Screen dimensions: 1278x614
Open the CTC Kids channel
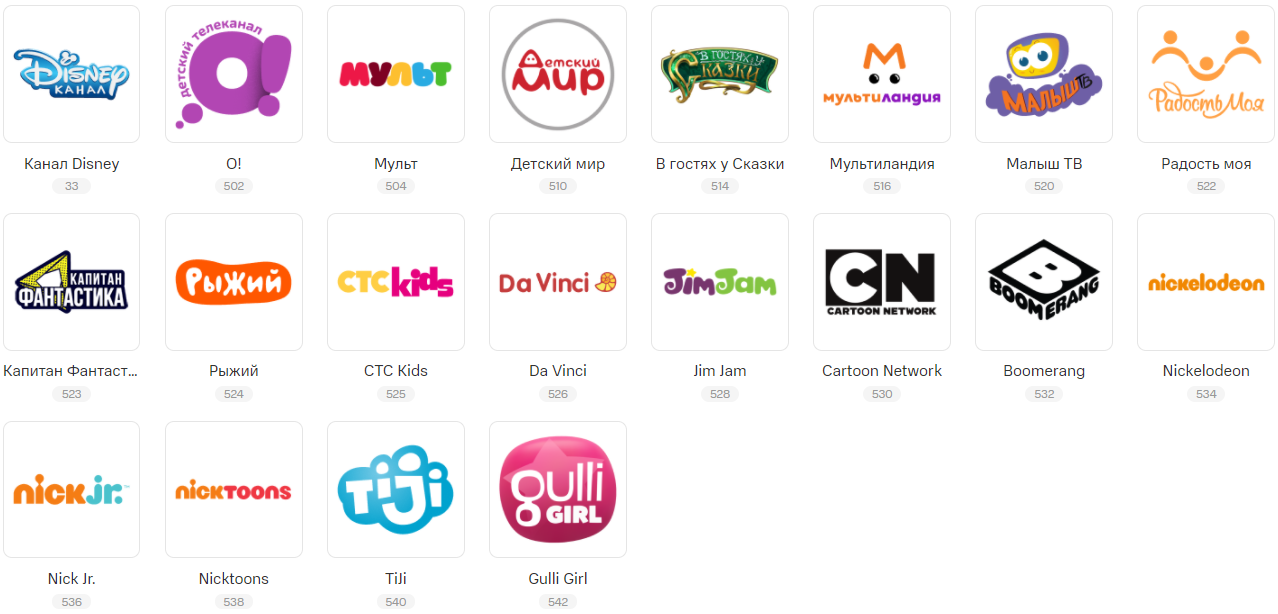[x=395, y=282]
